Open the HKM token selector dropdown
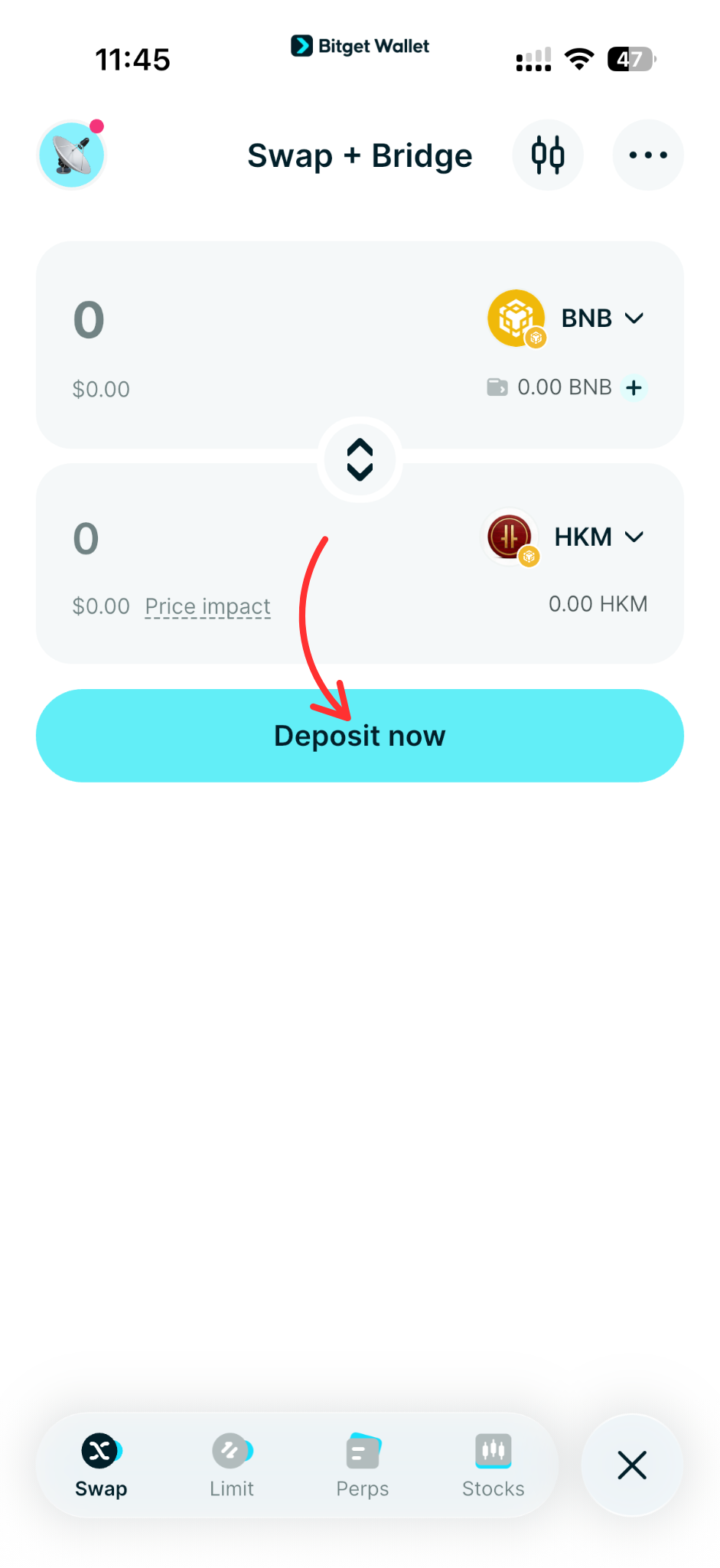 coord(634,537)
